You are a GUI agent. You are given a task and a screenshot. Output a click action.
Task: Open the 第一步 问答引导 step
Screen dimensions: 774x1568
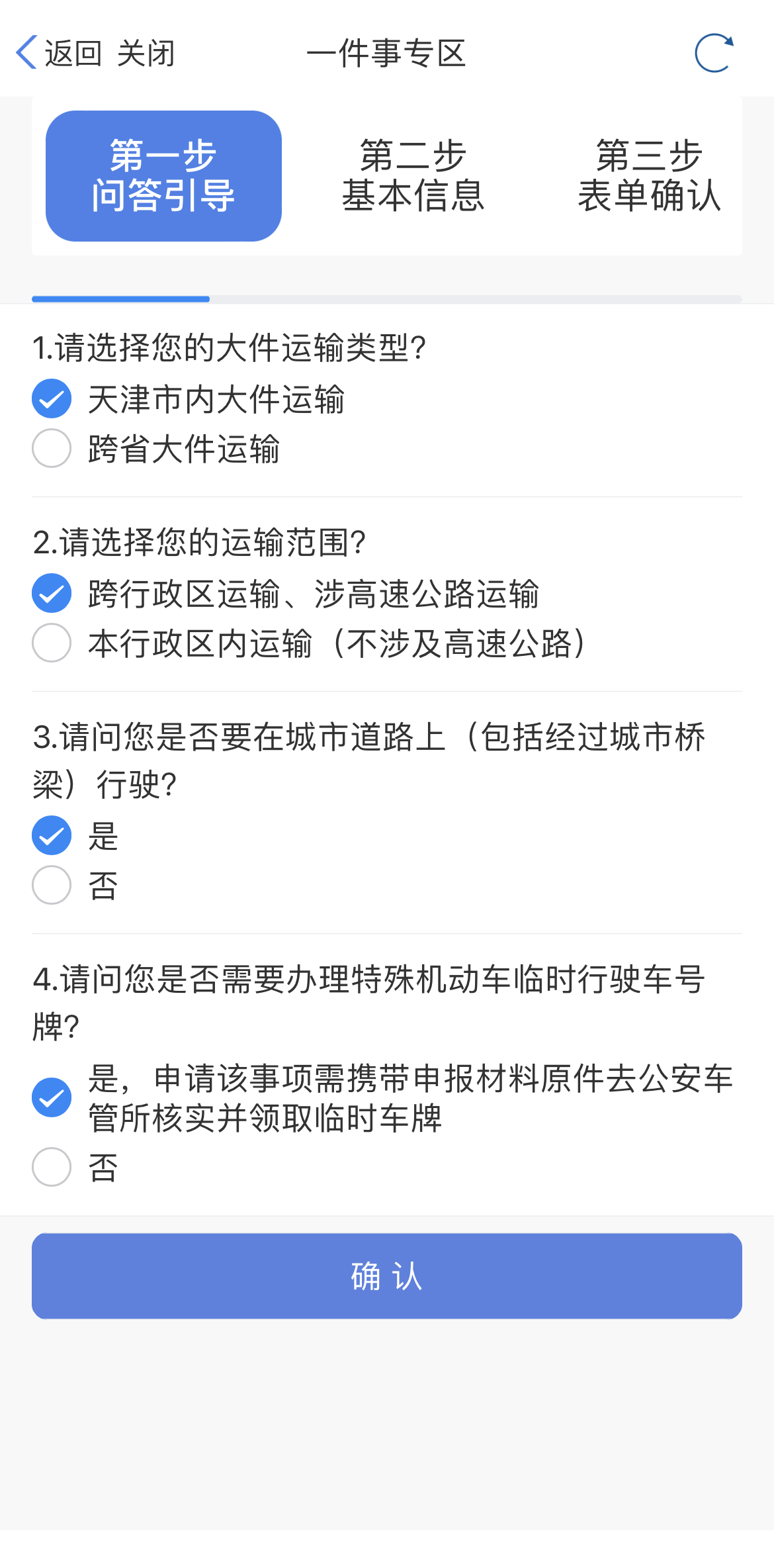[x=163, y=176]
